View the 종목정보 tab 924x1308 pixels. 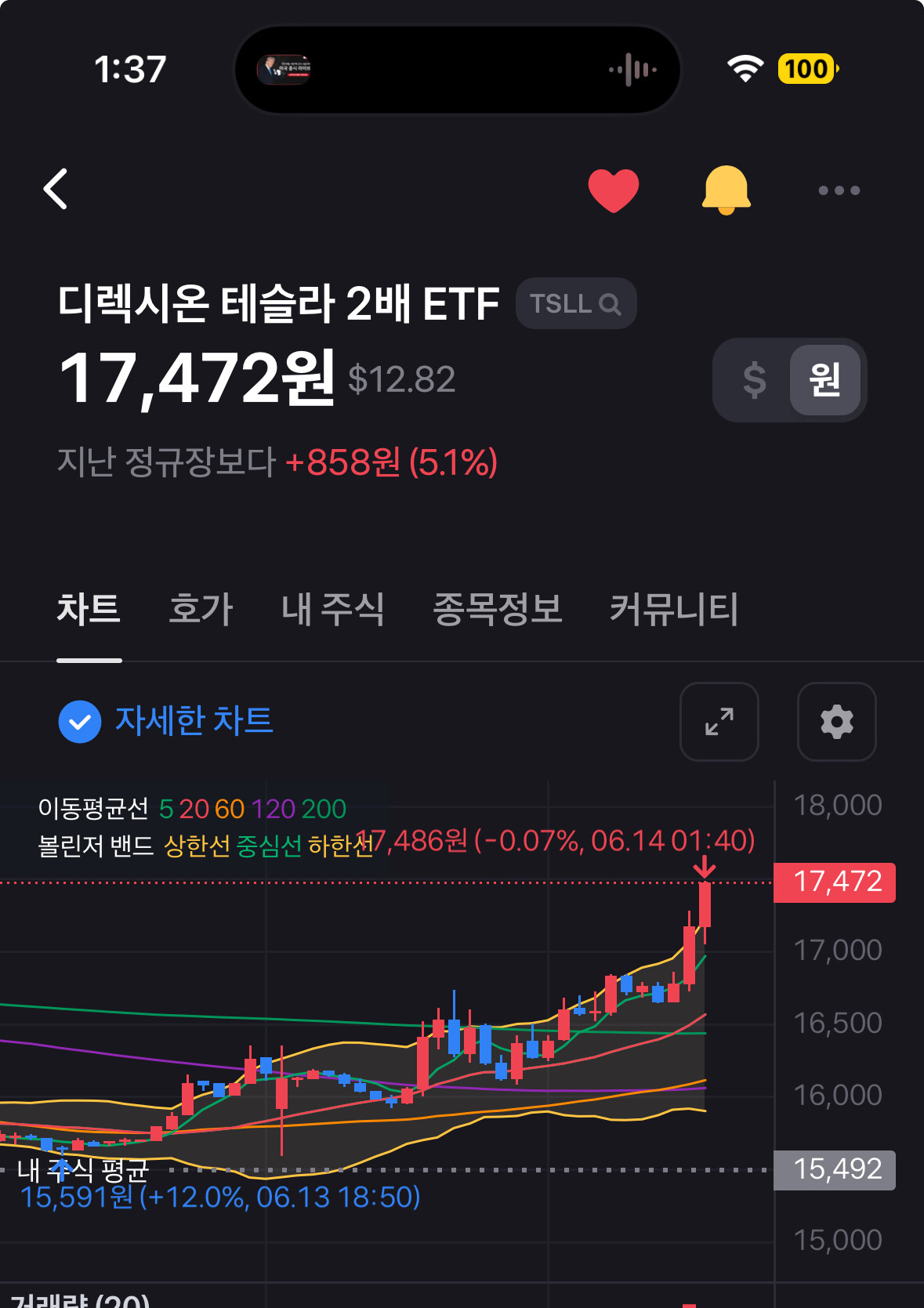point(498,609)
